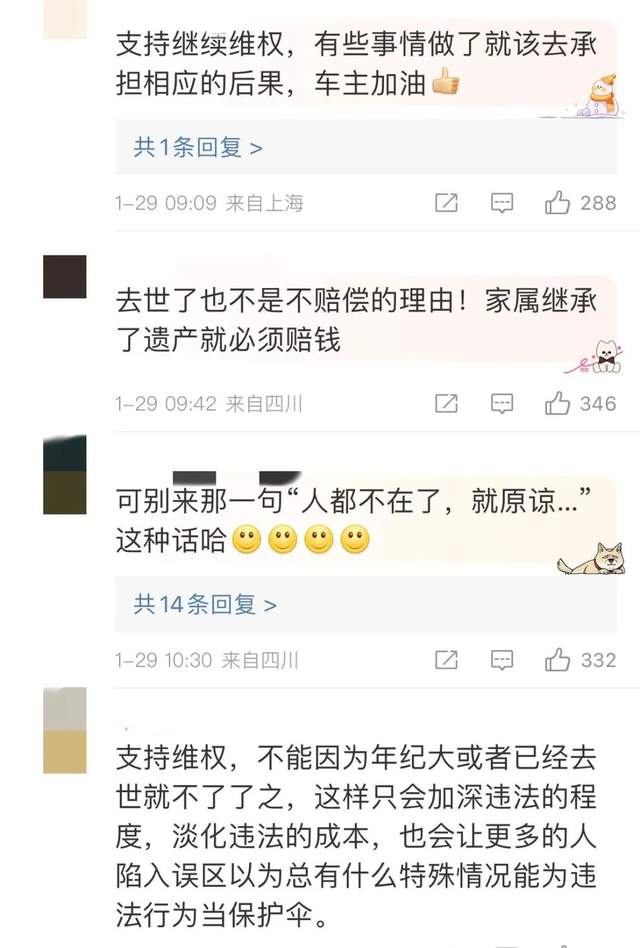Repost the 10:30 comment from 四川

447,660
